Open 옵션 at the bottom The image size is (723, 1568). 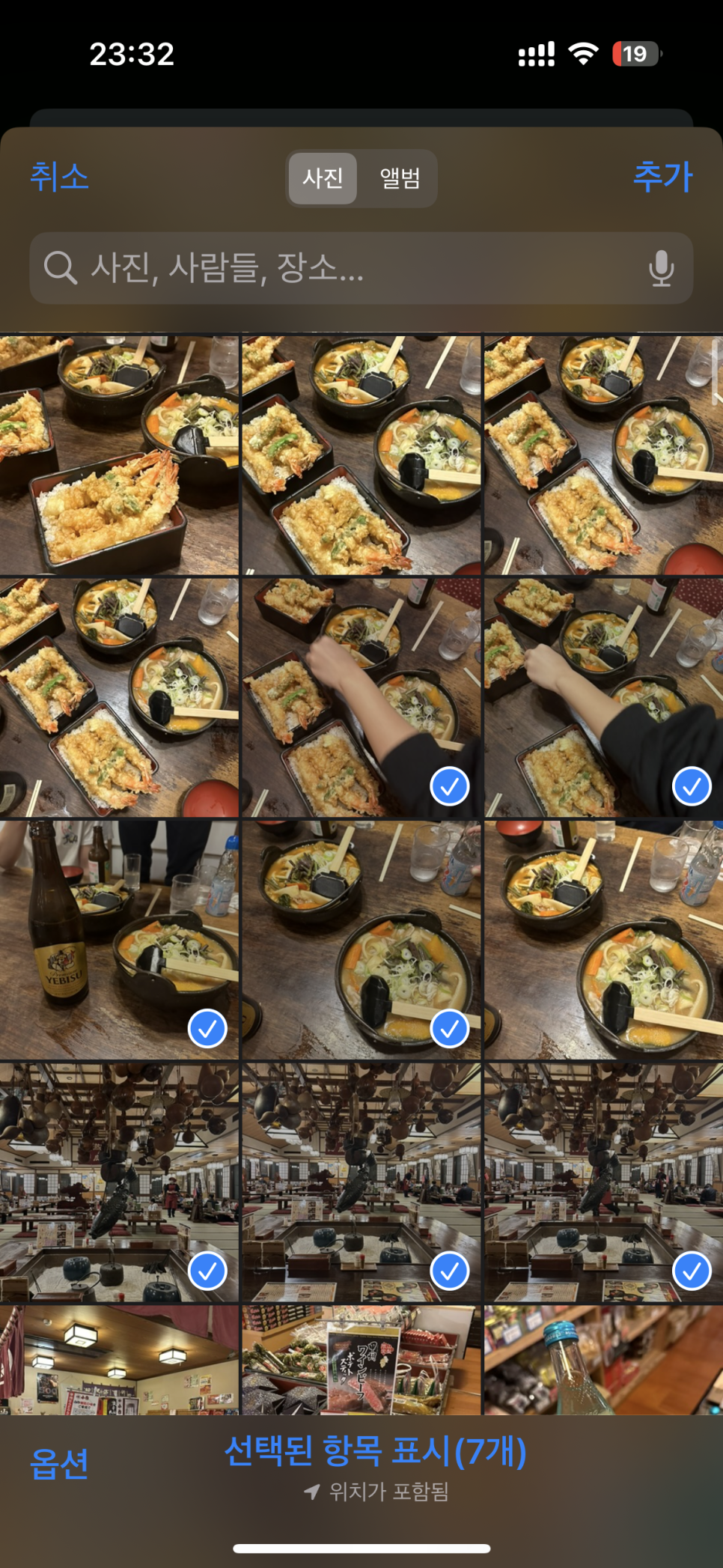pyautogui.click(x=59, y=1464)
